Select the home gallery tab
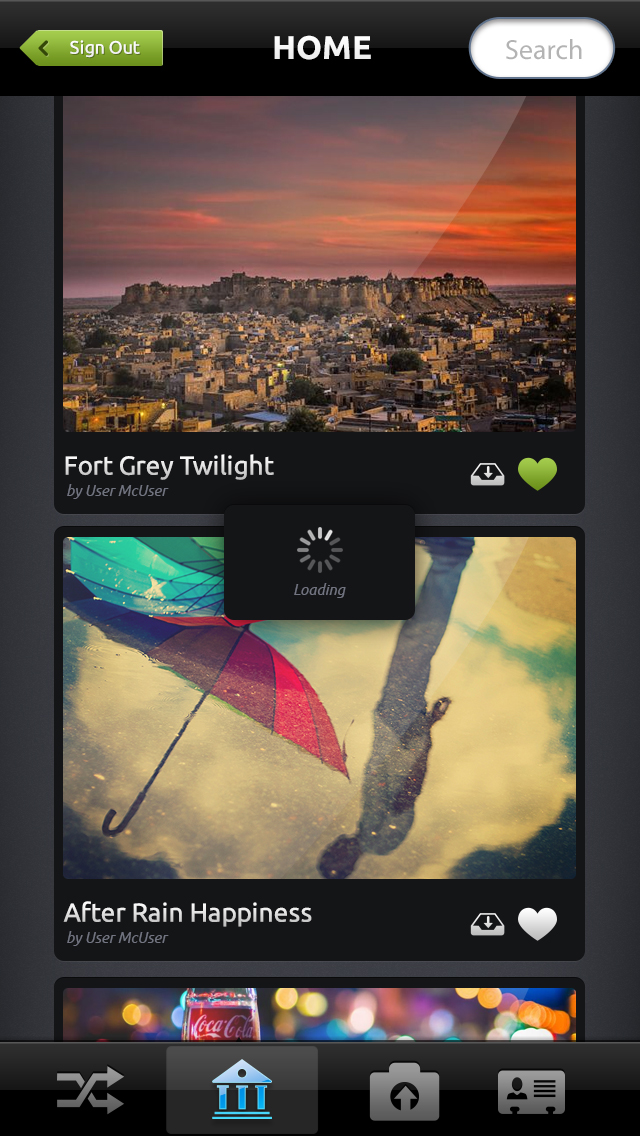 click(242, 1090)
